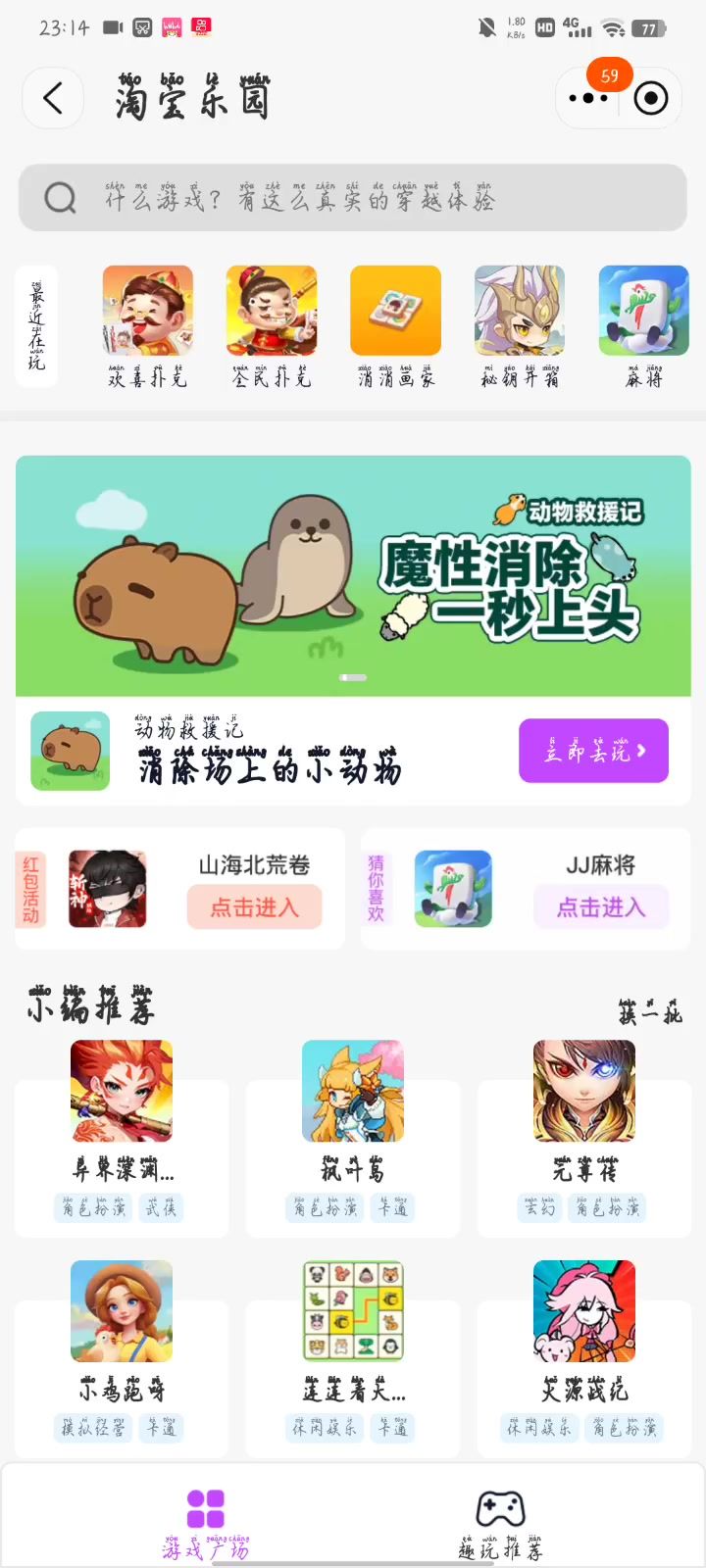Tap 点击进入 for JJ麻将
706x1568 pixels.
pos(601,907)
